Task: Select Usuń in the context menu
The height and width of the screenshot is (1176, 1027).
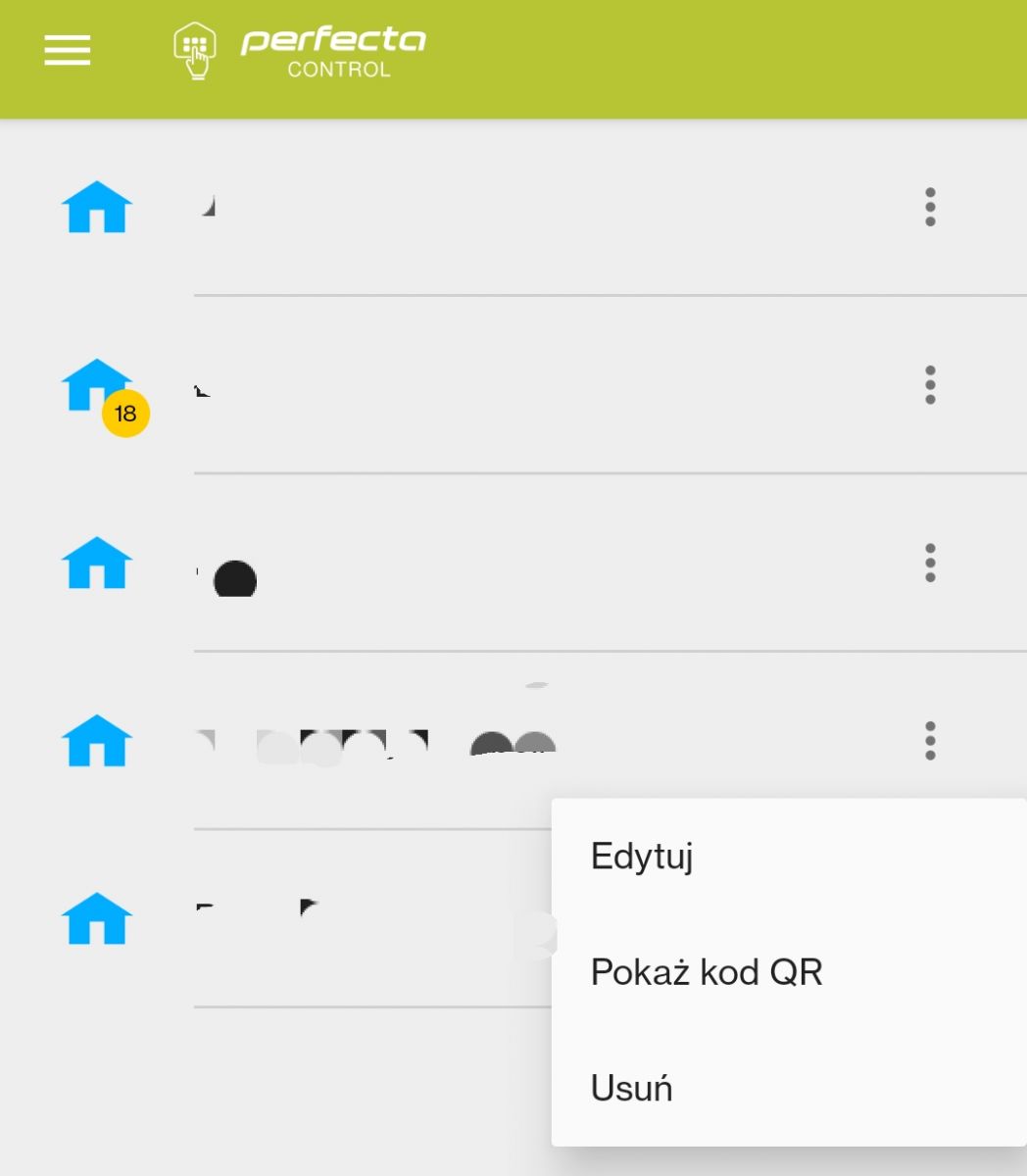Action: click(631, 1088)
